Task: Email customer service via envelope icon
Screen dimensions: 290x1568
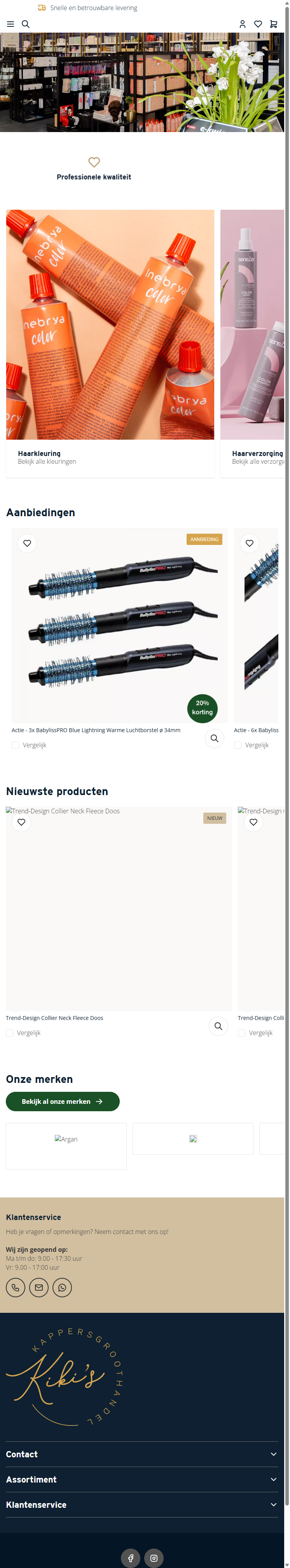Action: [x=39, y=1288]
